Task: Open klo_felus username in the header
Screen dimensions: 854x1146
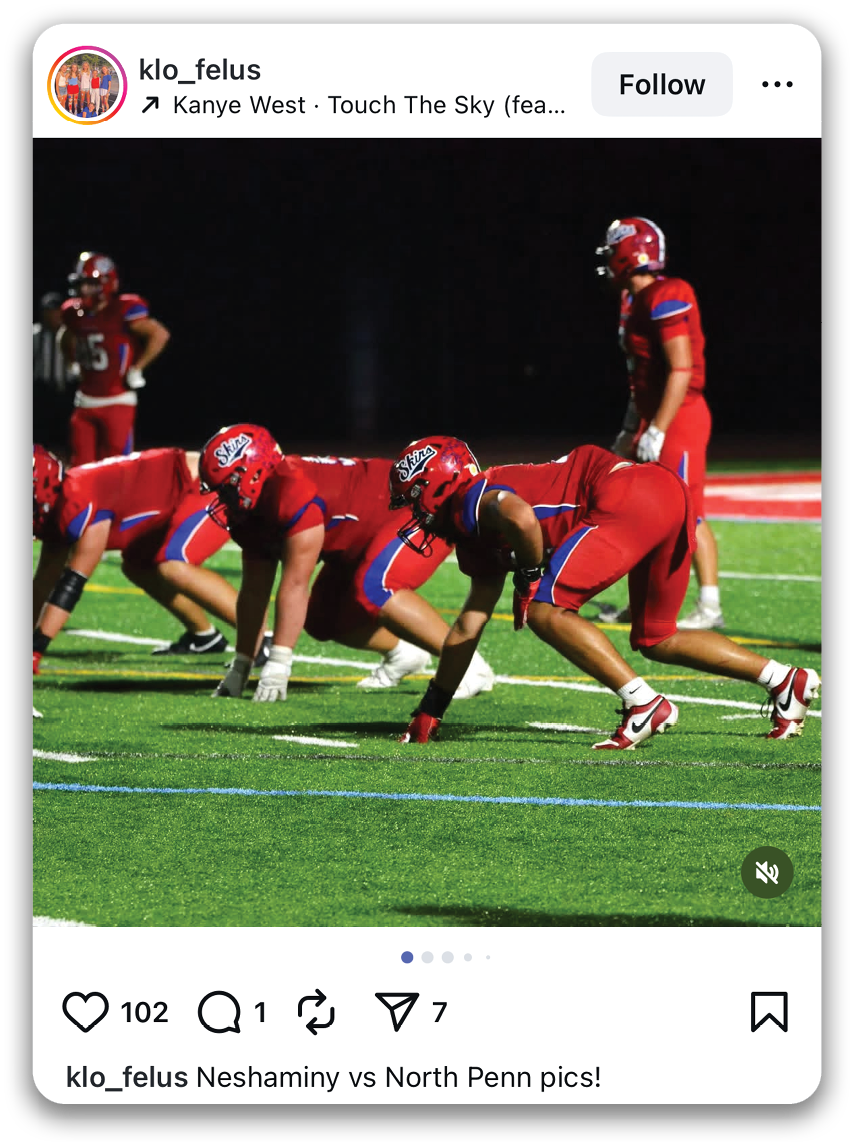Action: 200,70
